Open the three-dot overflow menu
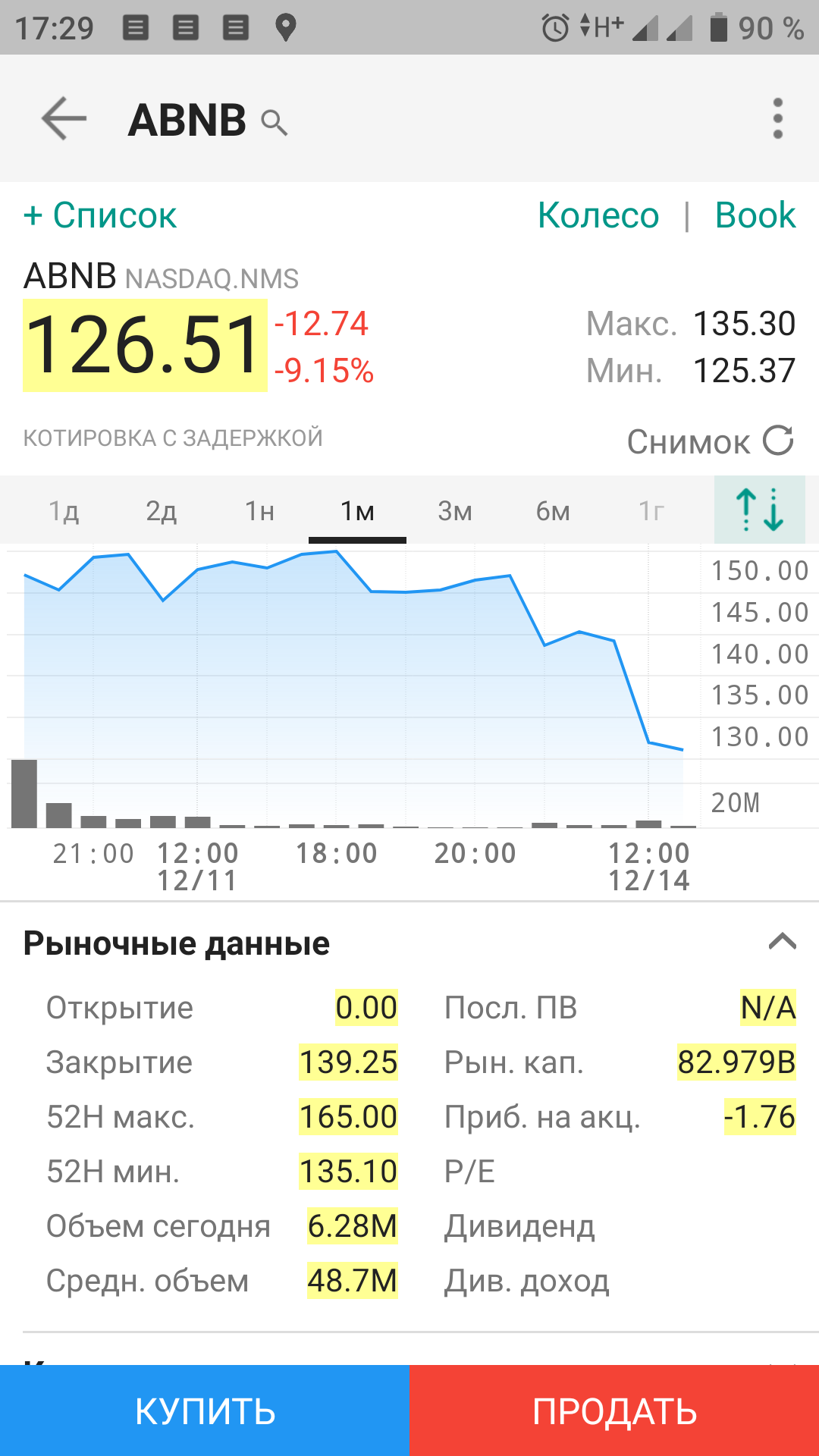819x1456 pixels. coord(777,118)
